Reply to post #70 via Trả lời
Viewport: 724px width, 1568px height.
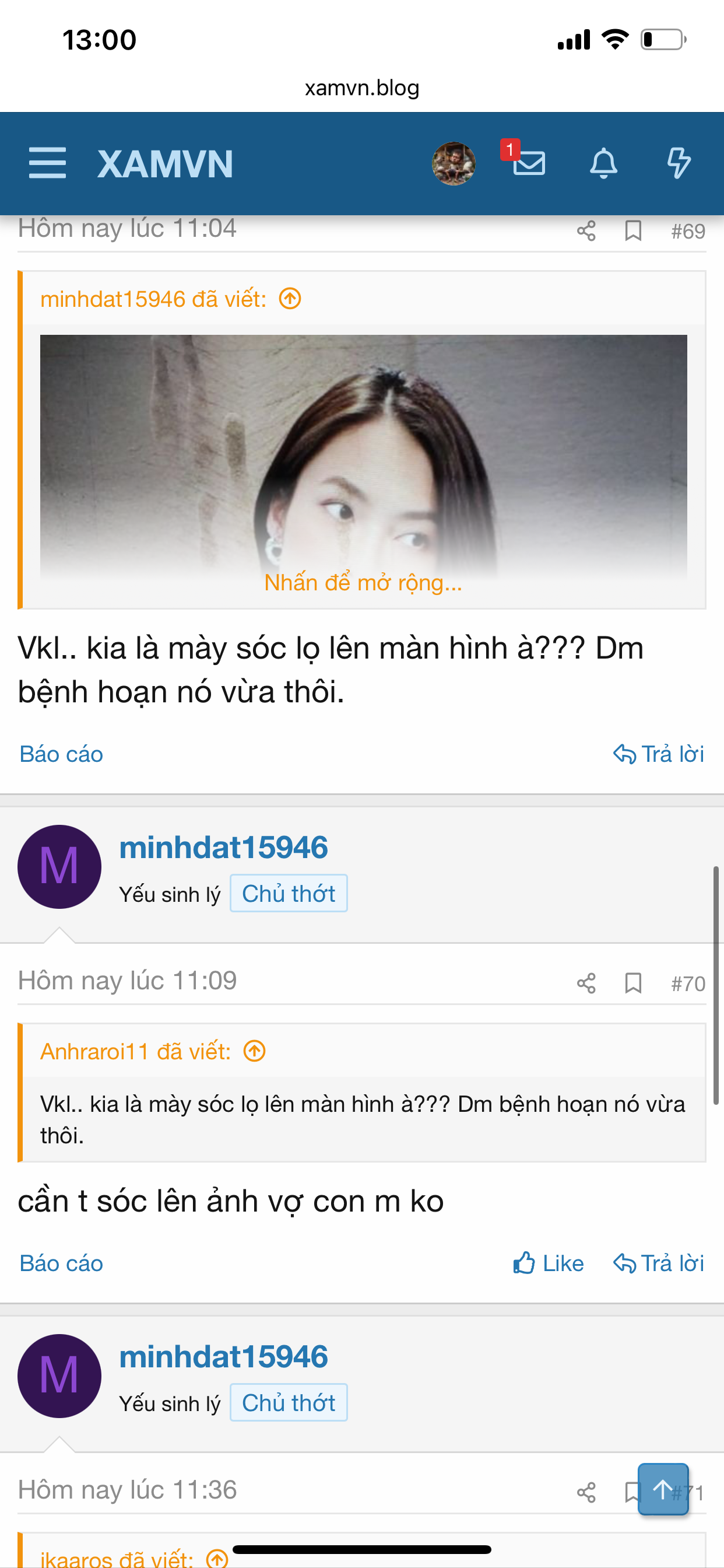click(658, 1263)
